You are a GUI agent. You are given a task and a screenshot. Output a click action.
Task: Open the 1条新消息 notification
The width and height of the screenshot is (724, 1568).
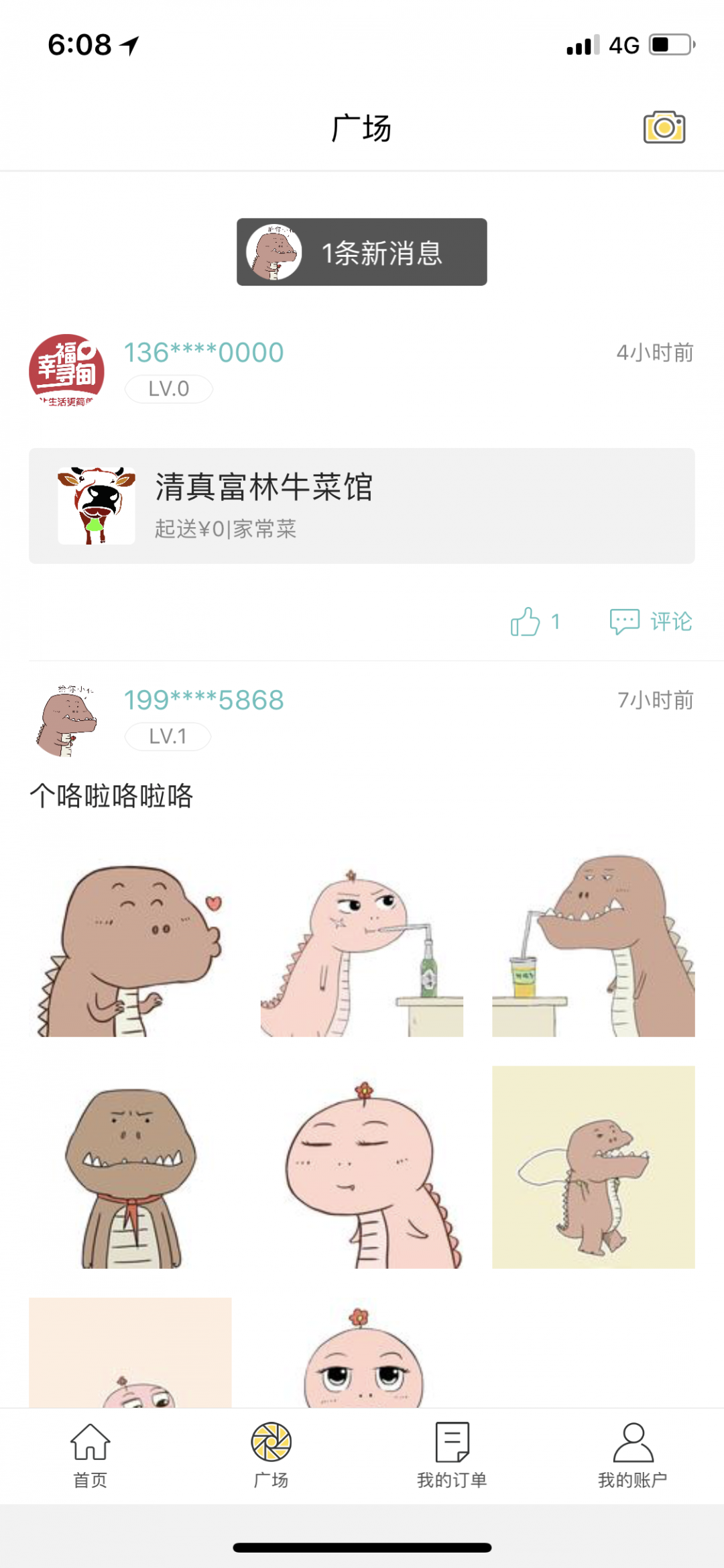(x=362, y=252)
